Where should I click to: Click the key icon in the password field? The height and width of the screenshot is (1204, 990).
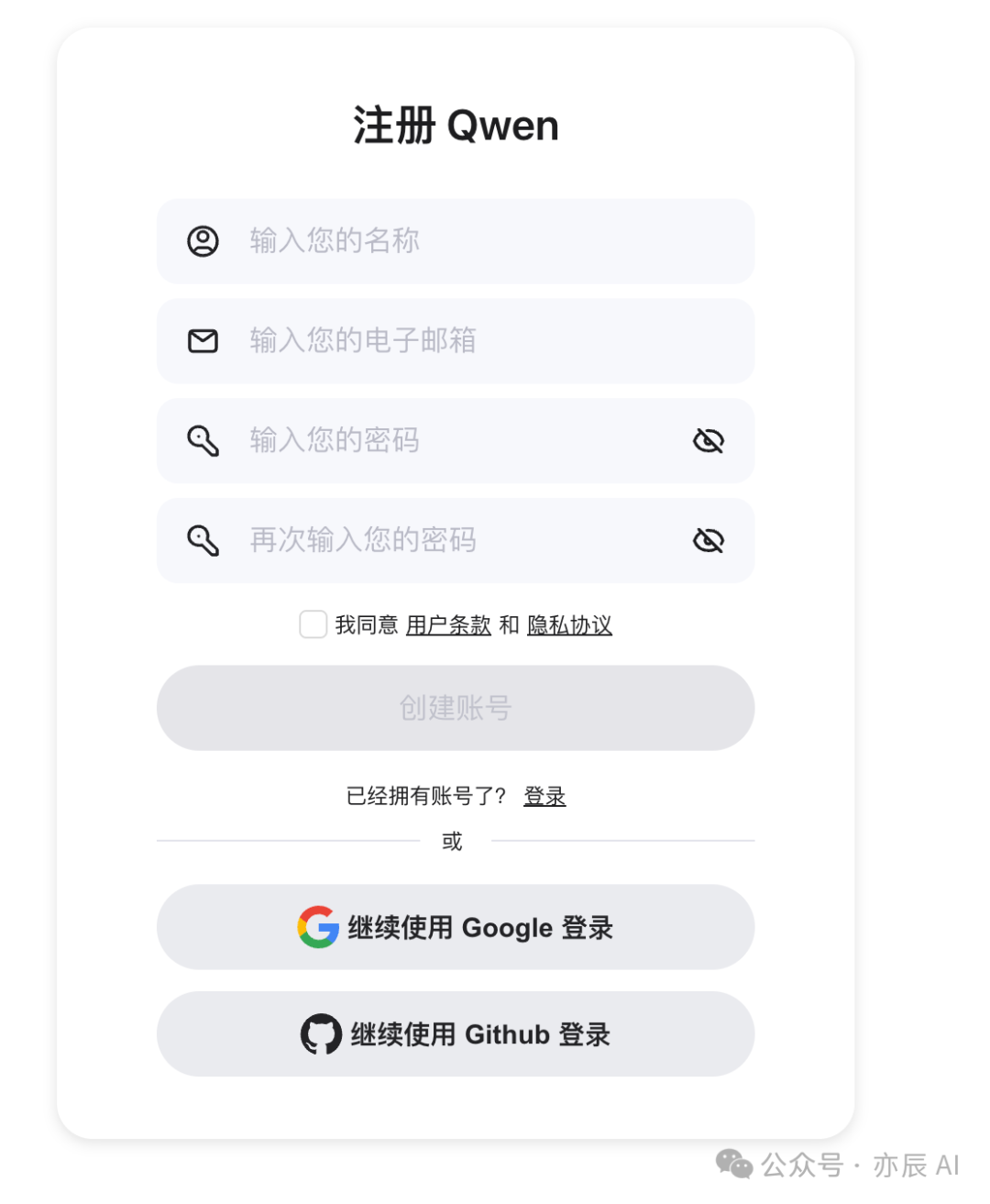coord(203,441)
